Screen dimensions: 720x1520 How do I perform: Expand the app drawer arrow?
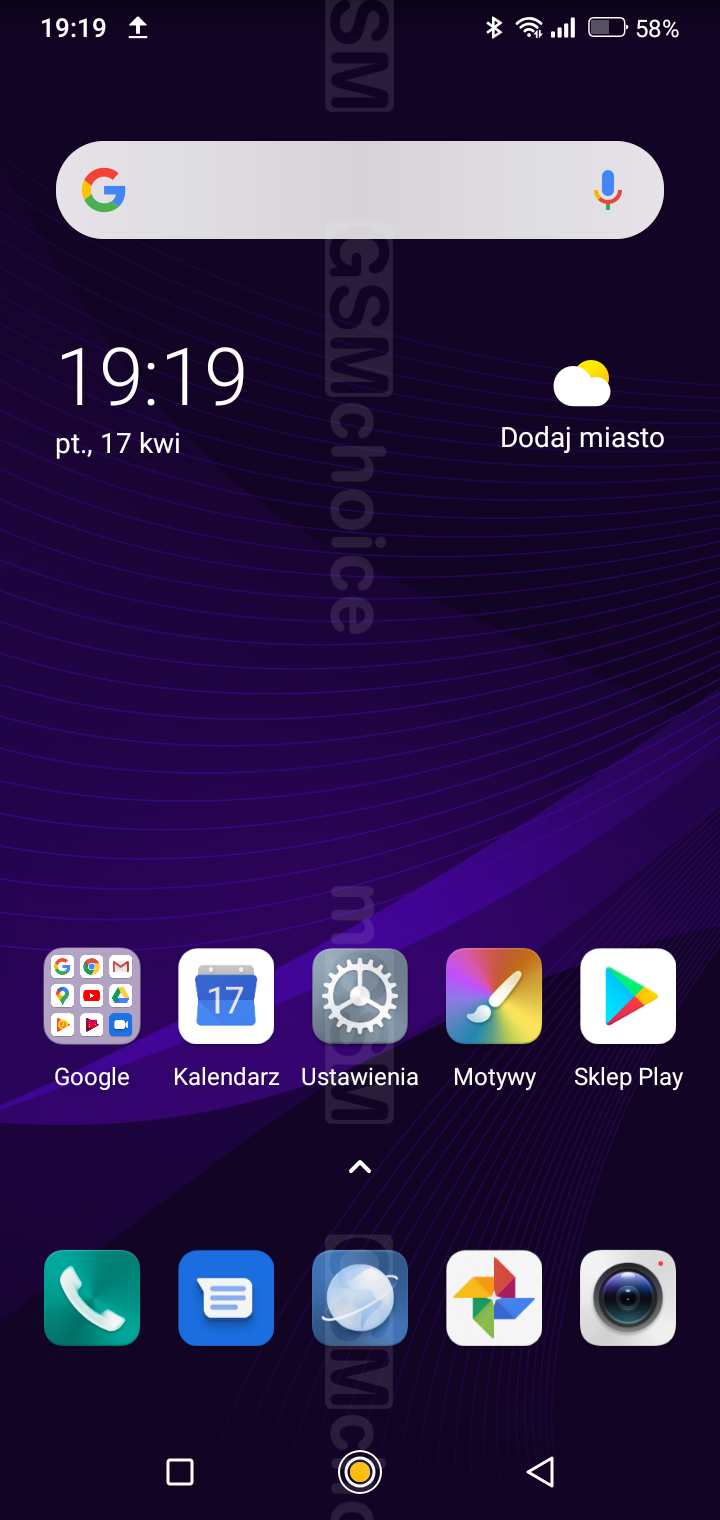[x=360, y=1166]
